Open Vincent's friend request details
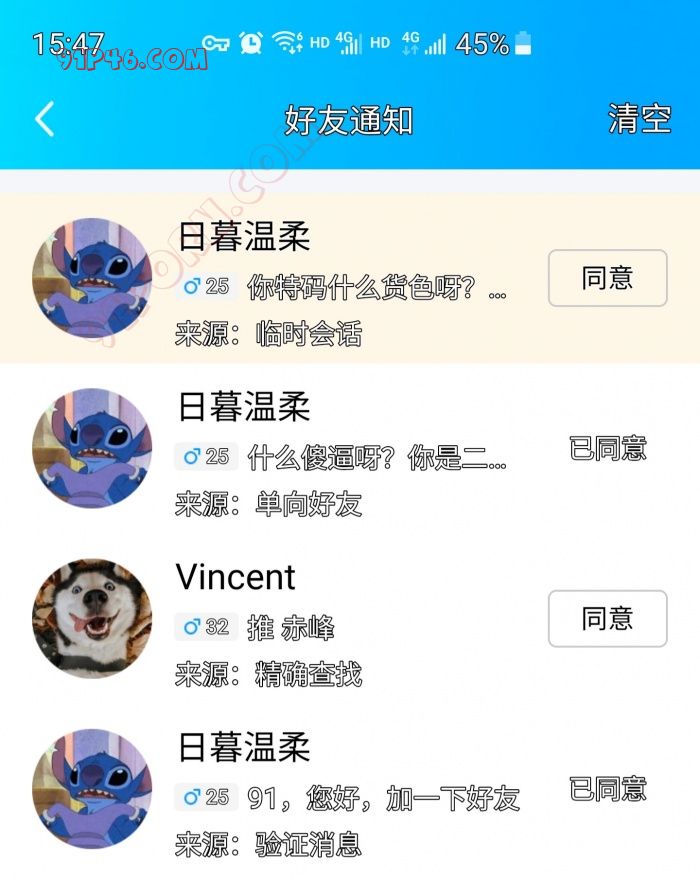The image size is (700, 879). (340, 620)
